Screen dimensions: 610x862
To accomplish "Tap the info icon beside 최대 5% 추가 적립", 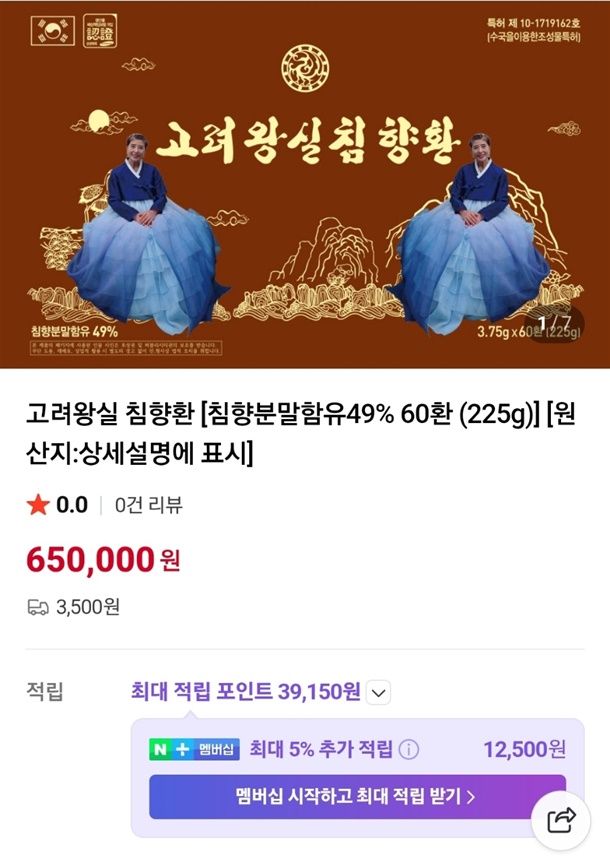I will pos(408,749).
